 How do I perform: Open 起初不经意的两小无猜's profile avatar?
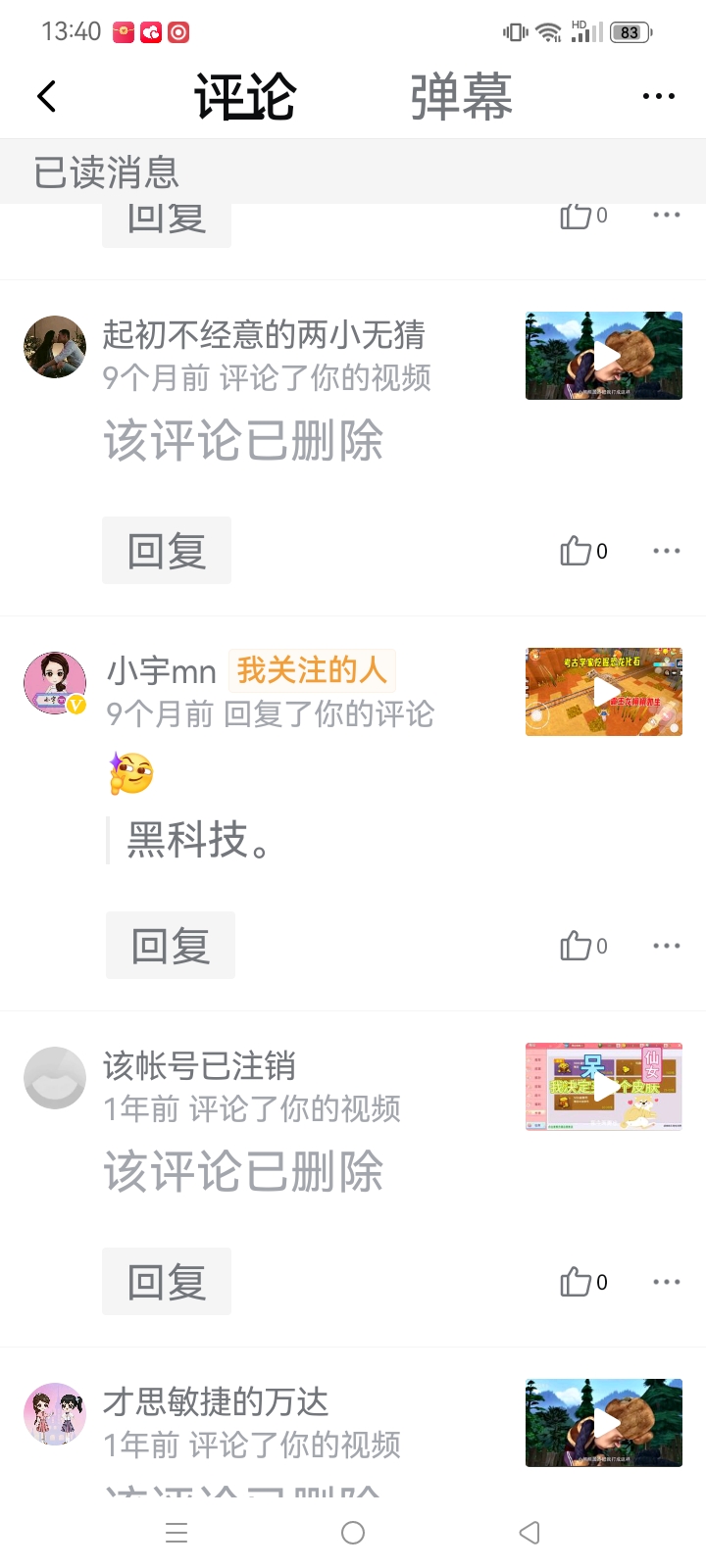pos(55,347)
